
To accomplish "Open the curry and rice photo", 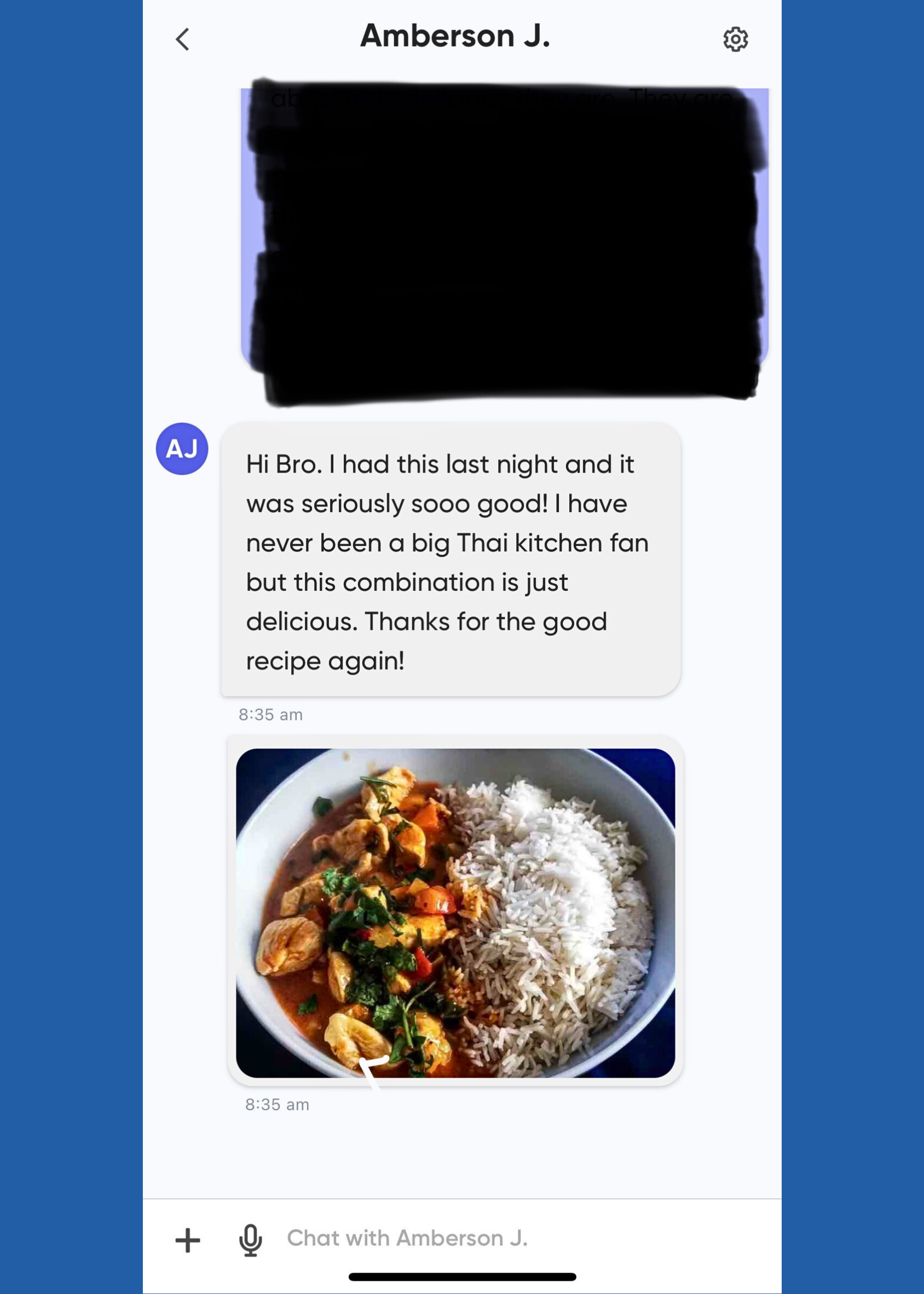I will tap(455, 912).
